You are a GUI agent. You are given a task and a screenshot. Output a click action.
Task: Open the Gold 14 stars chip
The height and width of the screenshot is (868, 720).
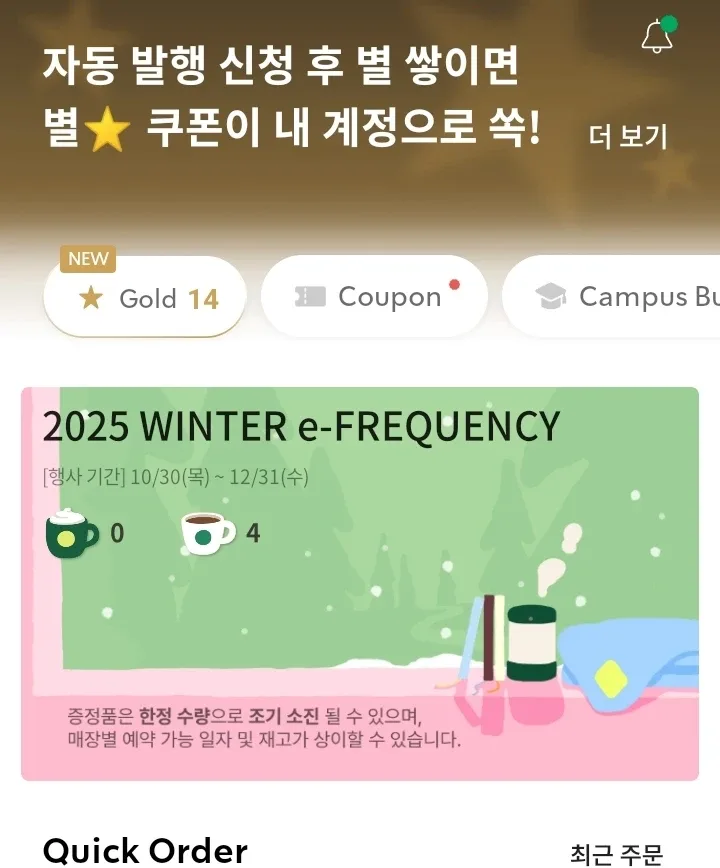pyautogui.click(x=146, y=298)
